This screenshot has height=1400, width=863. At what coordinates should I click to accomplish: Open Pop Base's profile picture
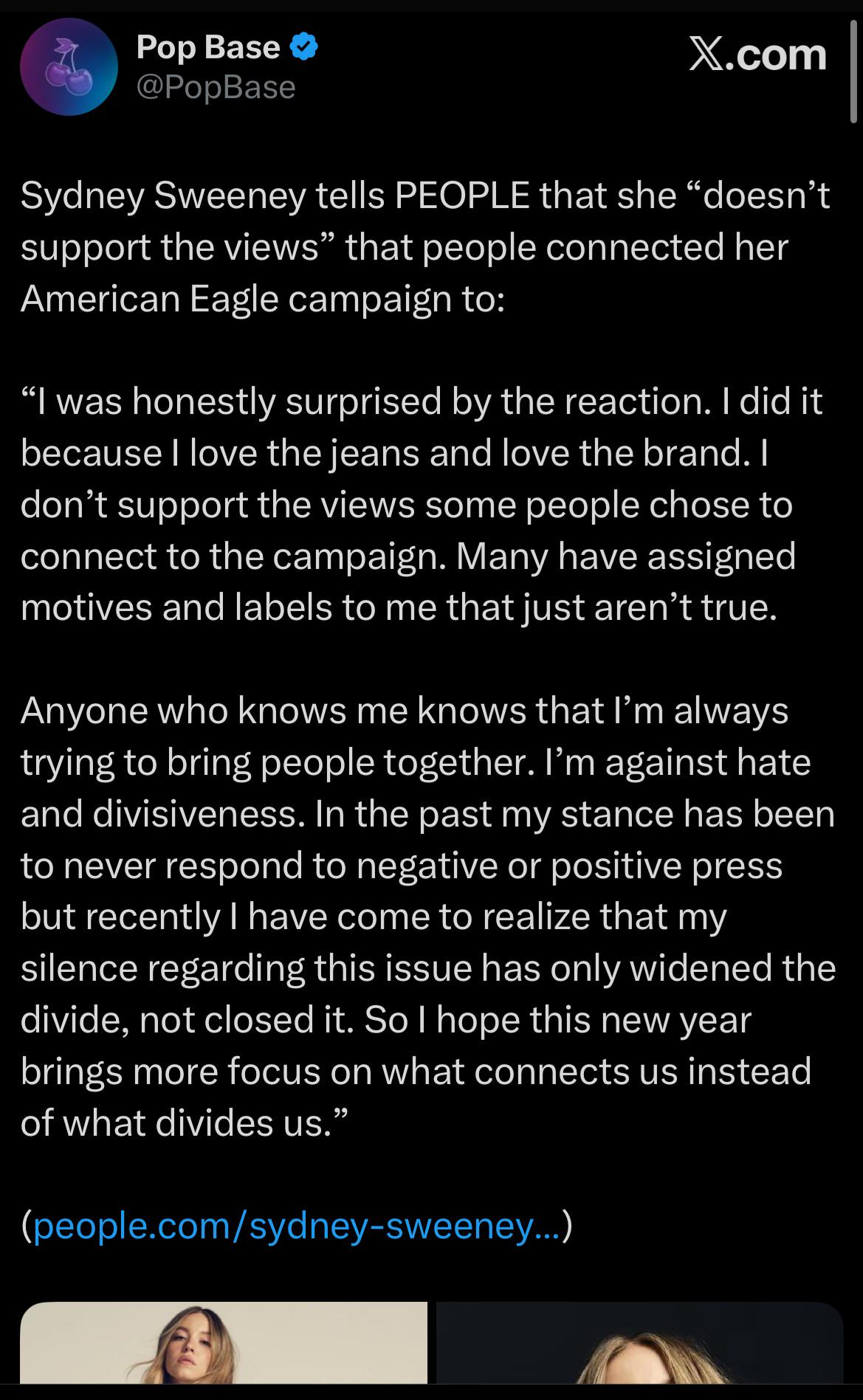click(69, 67)
